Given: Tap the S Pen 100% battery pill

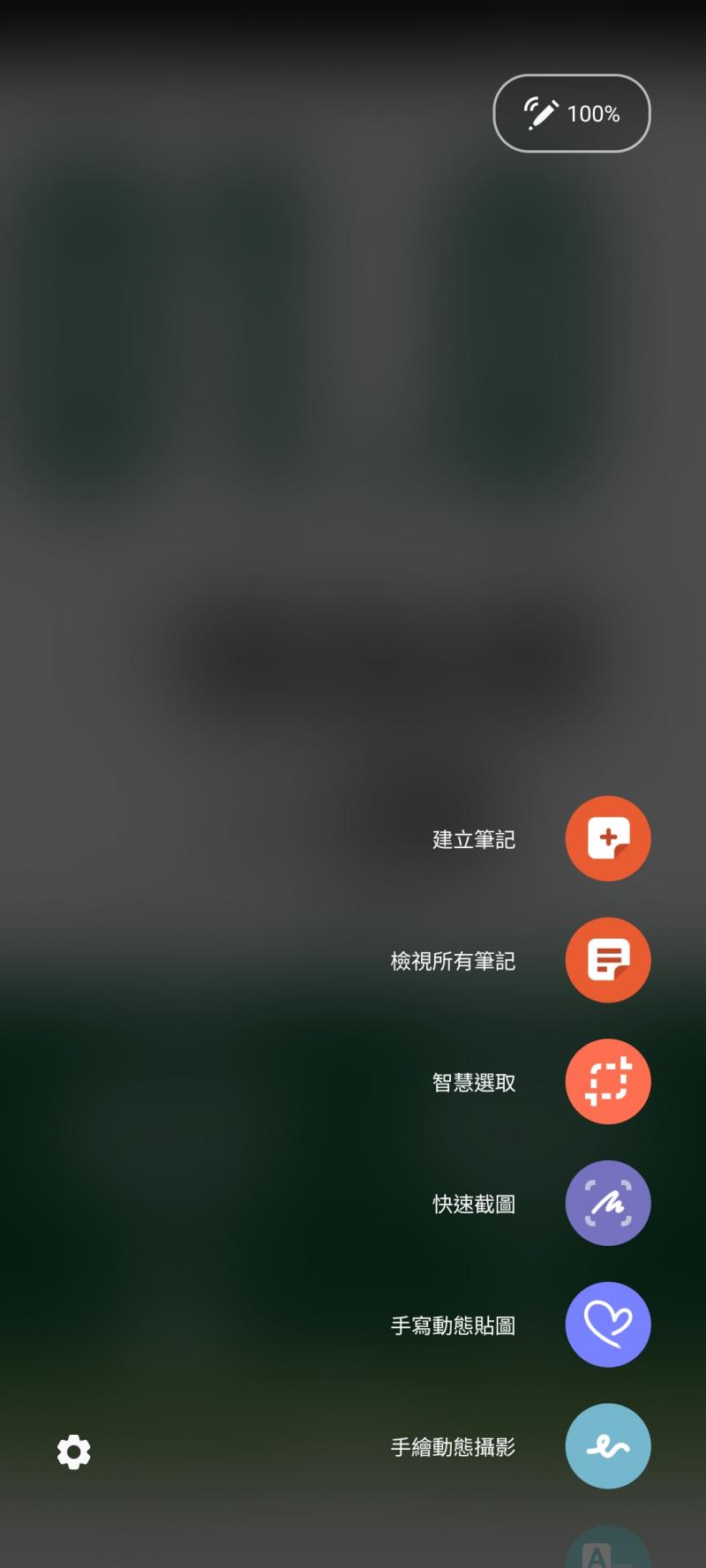Looking at the screenshot, I should [x=572, y=114].
